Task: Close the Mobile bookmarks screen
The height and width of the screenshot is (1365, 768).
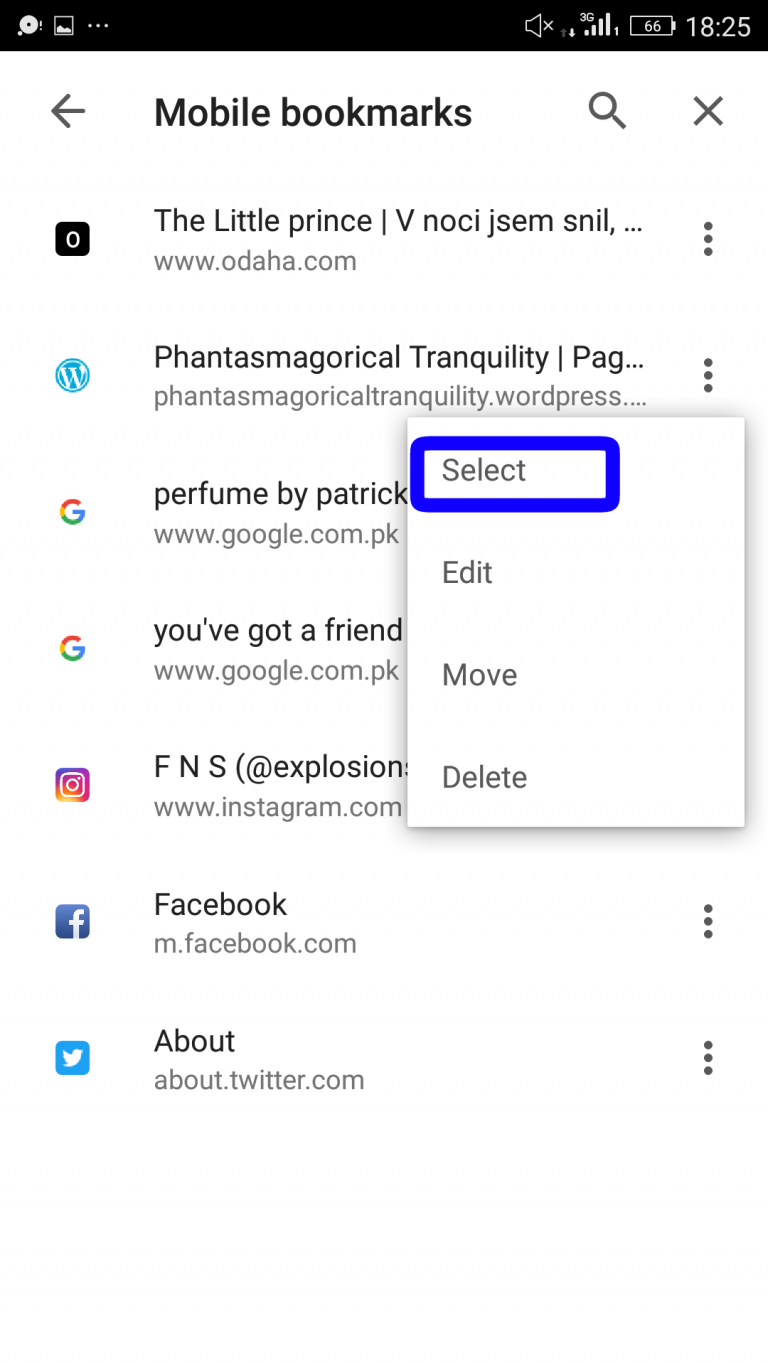Action: click(x=708, y=111)
